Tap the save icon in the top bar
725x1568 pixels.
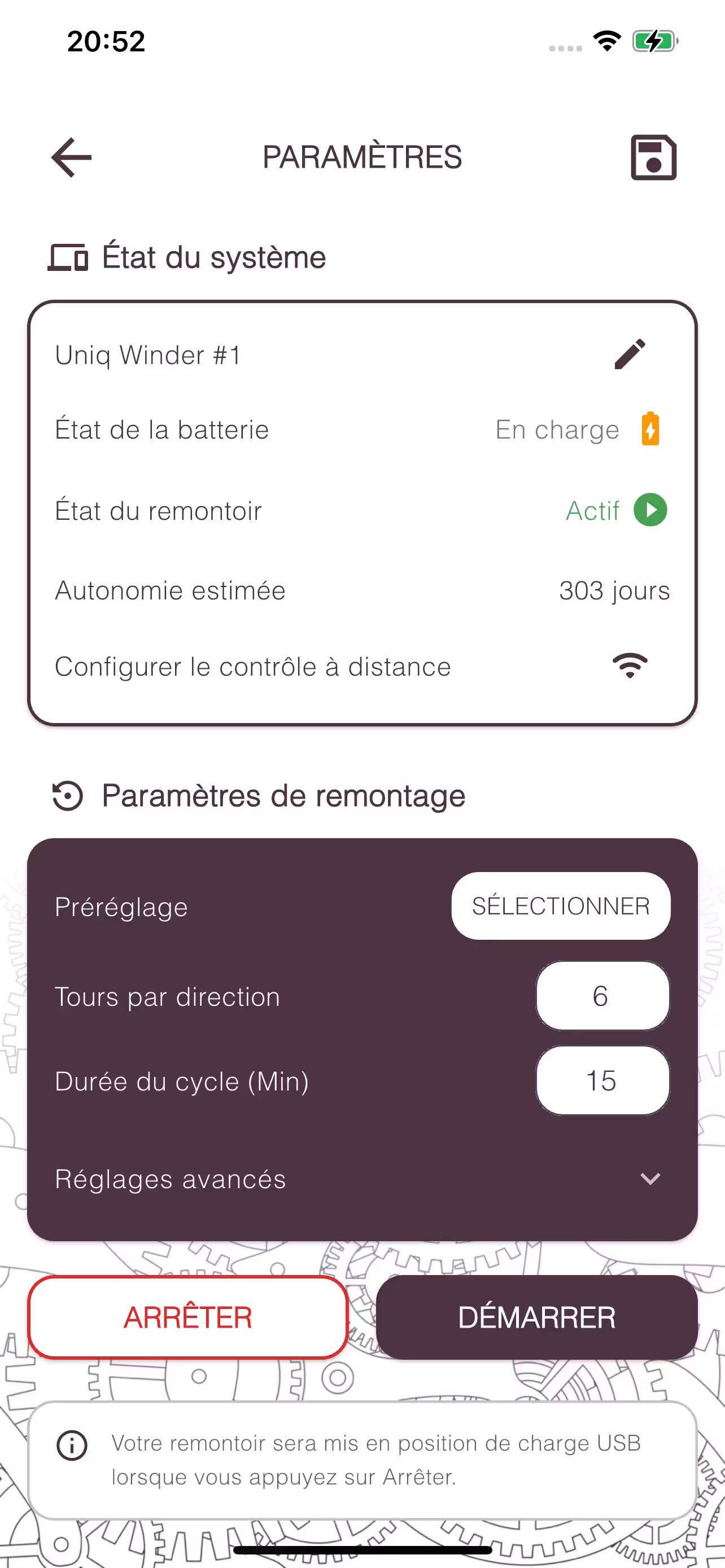653,157
